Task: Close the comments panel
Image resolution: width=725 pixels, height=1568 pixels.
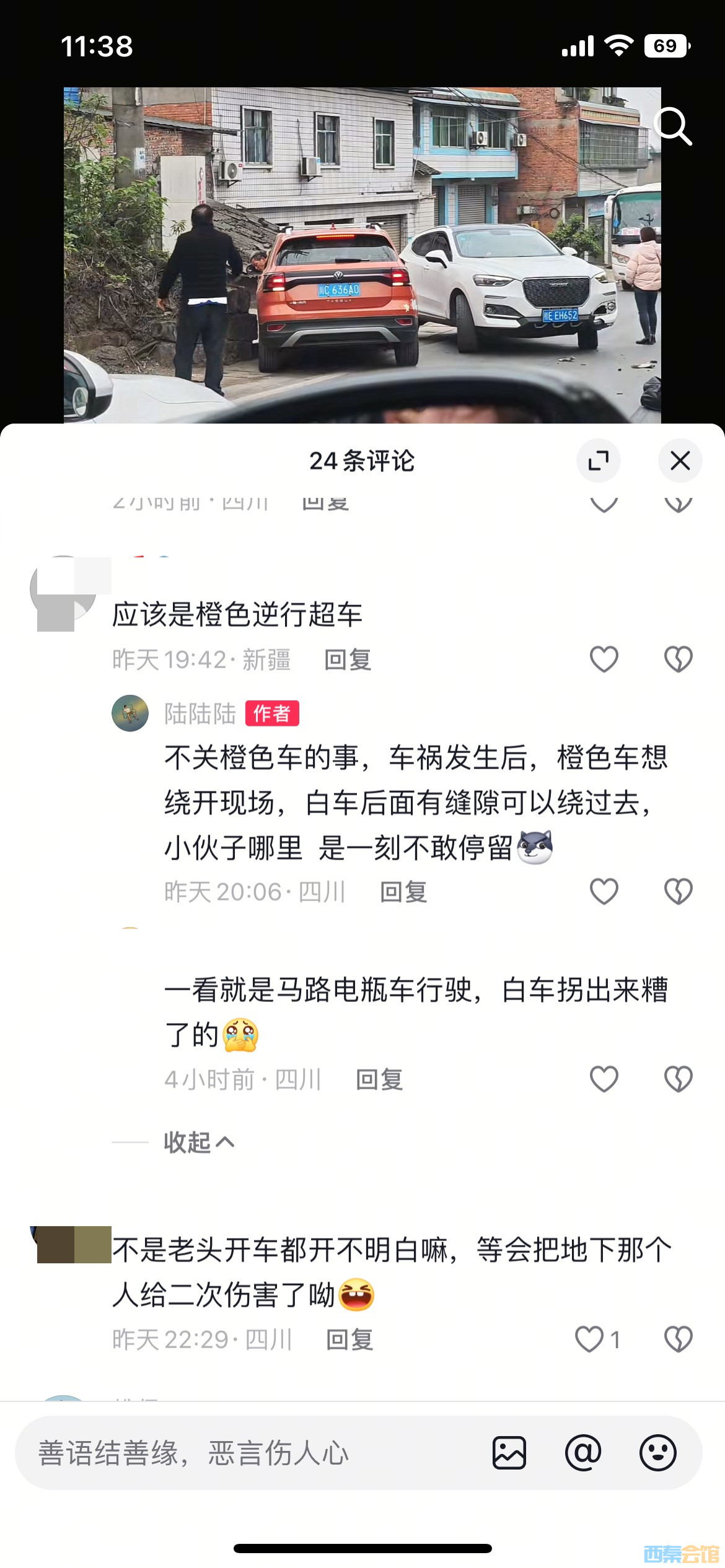Action: [680, 461]
